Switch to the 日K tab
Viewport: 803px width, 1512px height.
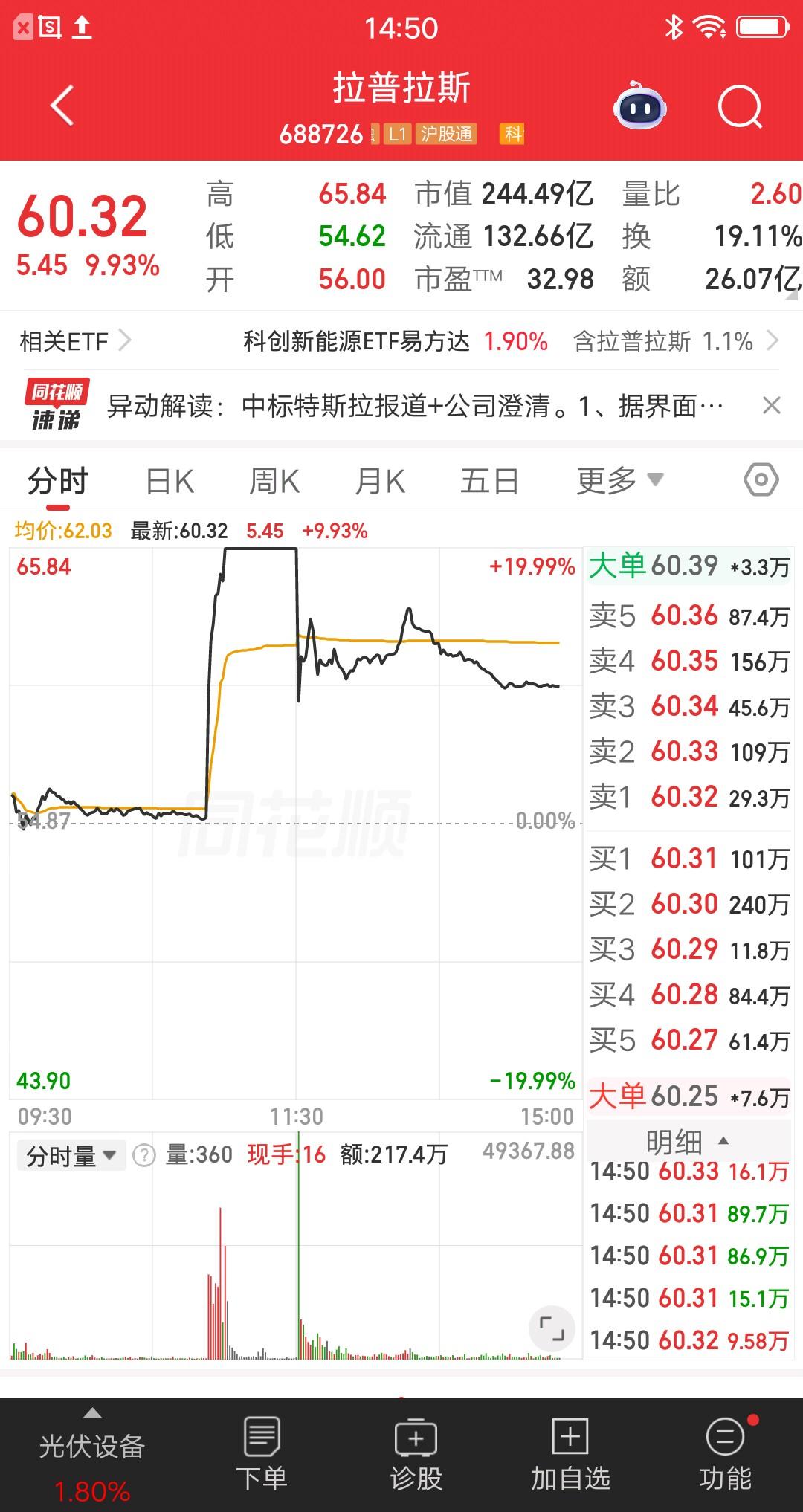point(170,480)
